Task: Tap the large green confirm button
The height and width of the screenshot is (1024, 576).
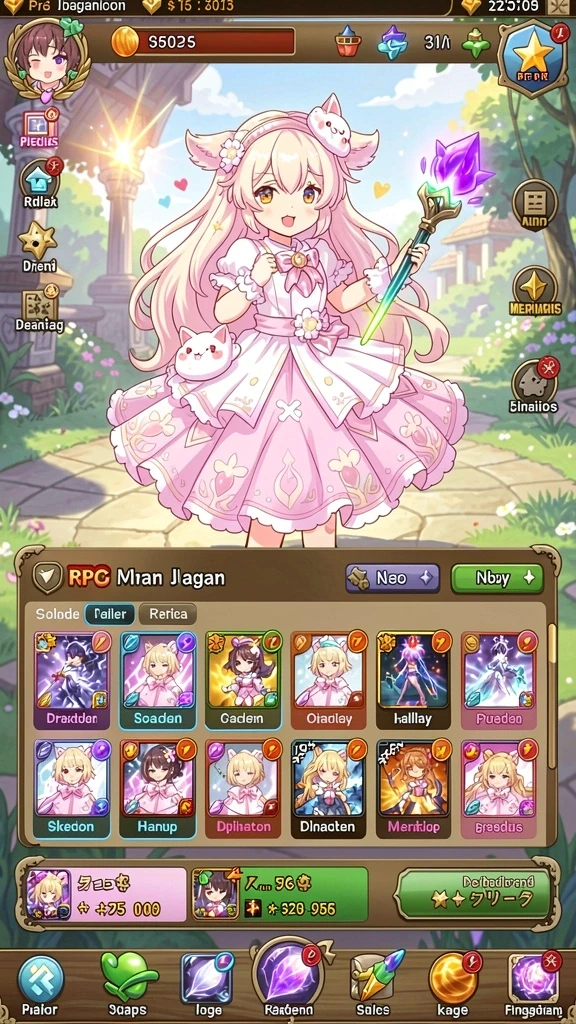Action: pos(475,894)
